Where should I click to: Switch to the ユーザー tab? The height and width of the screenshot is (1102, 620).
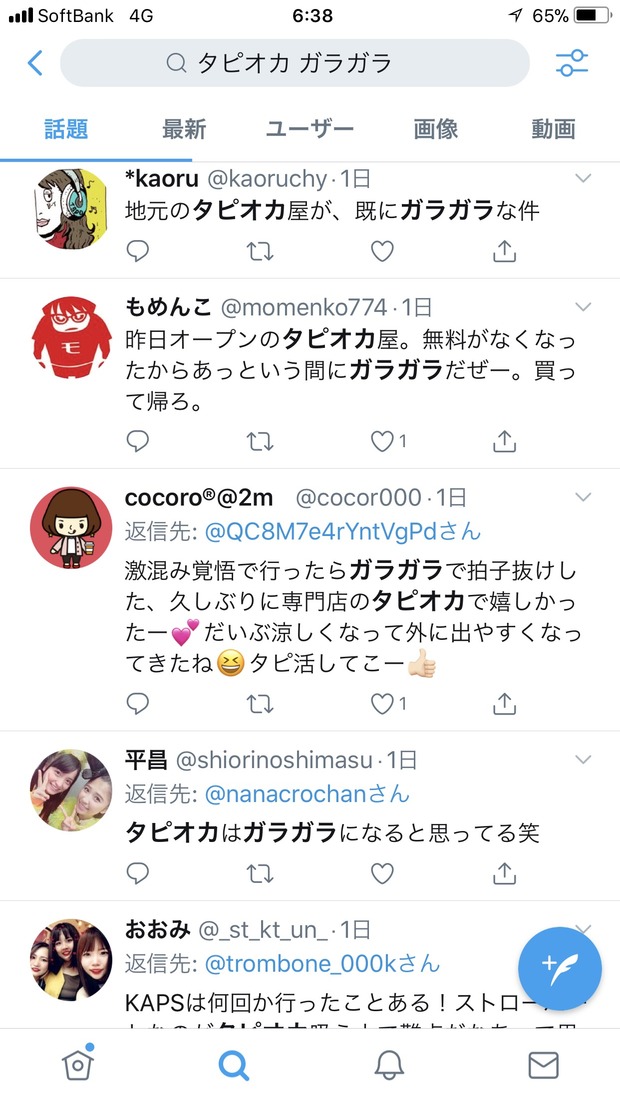(309, 129)
